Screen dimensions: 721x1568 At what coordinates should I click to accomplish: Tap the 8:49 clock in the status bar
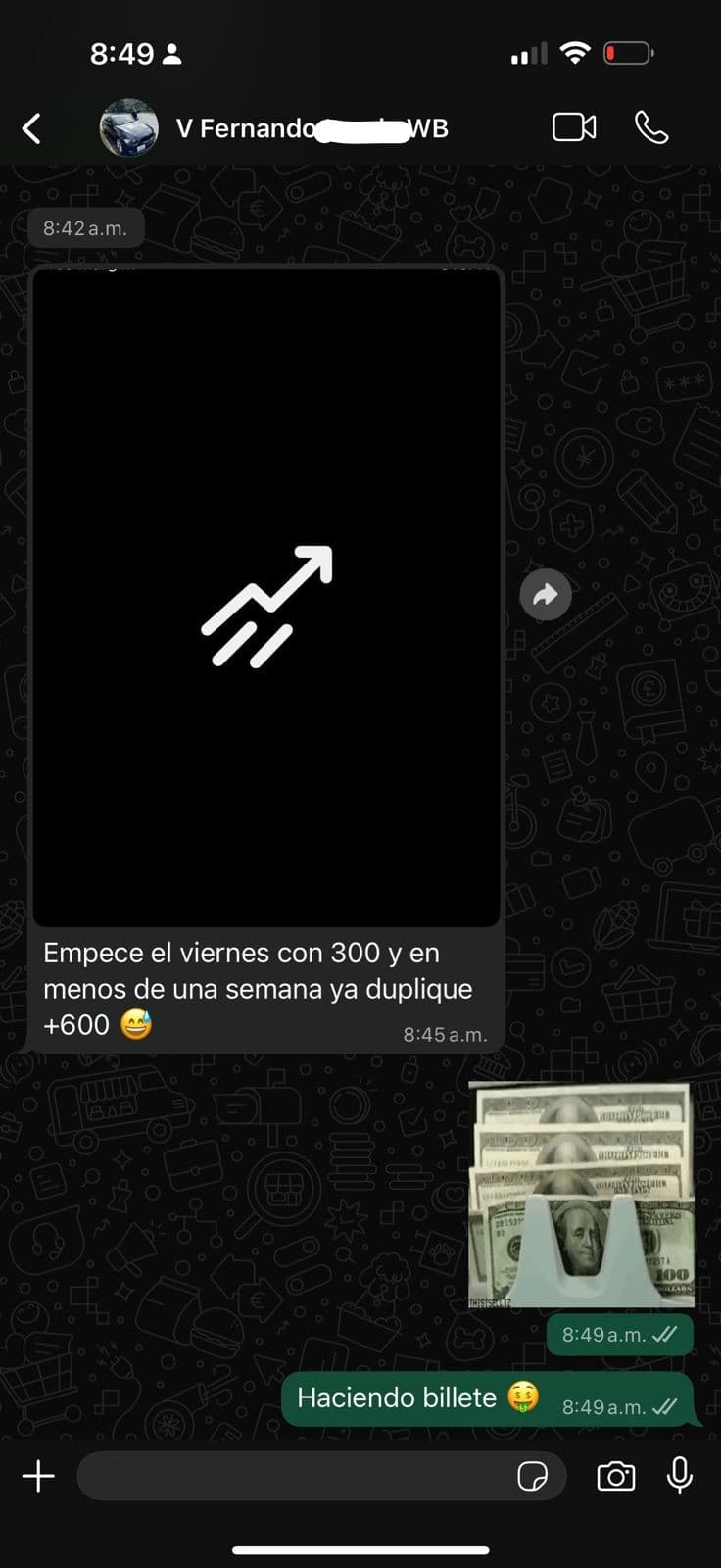pyautogui.click(x=120, y=53)
